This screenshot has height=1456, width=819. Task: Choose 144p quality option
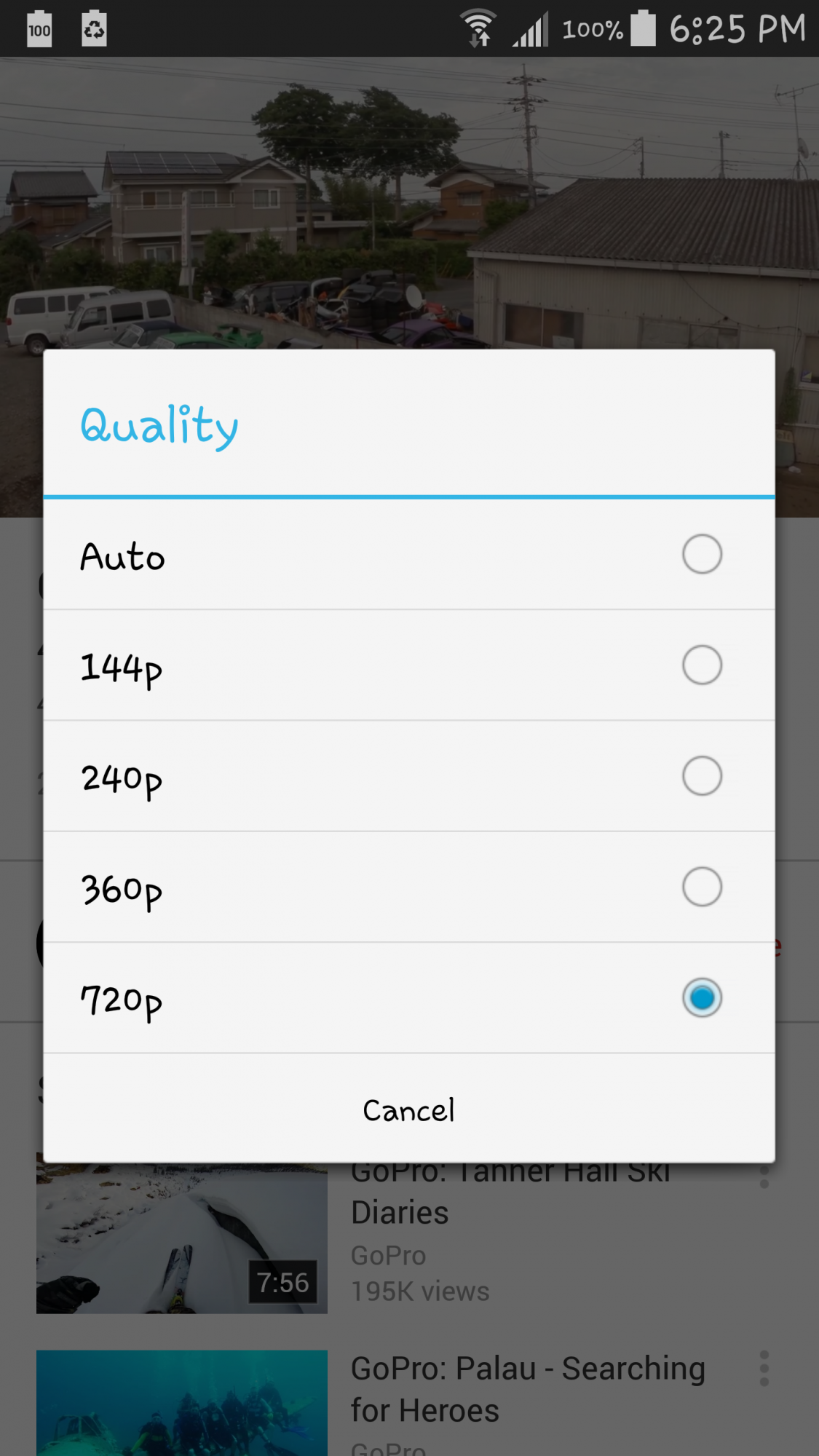(x=409, y=665)
